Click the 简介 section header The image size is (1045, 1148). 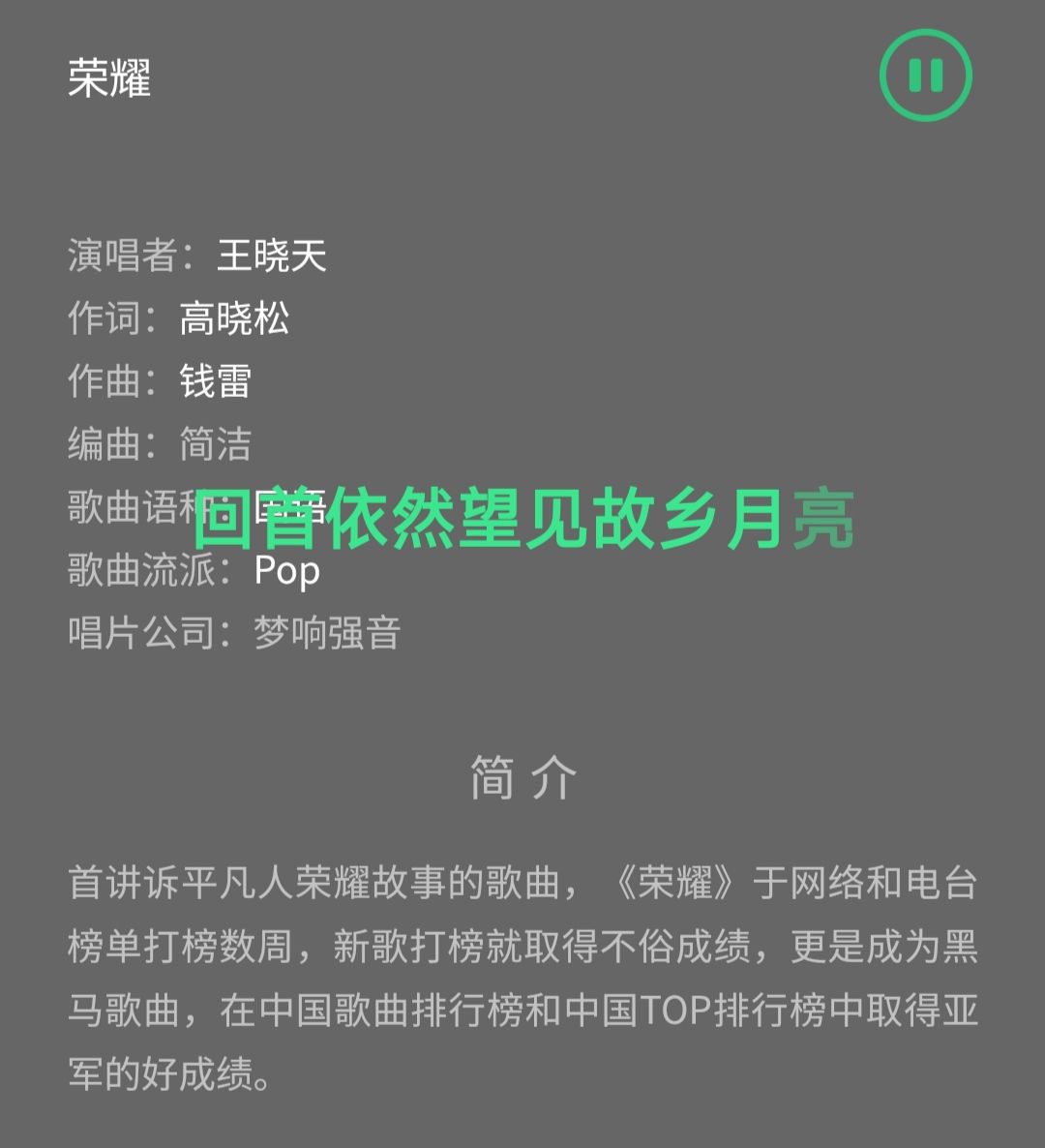click(522, 775)
